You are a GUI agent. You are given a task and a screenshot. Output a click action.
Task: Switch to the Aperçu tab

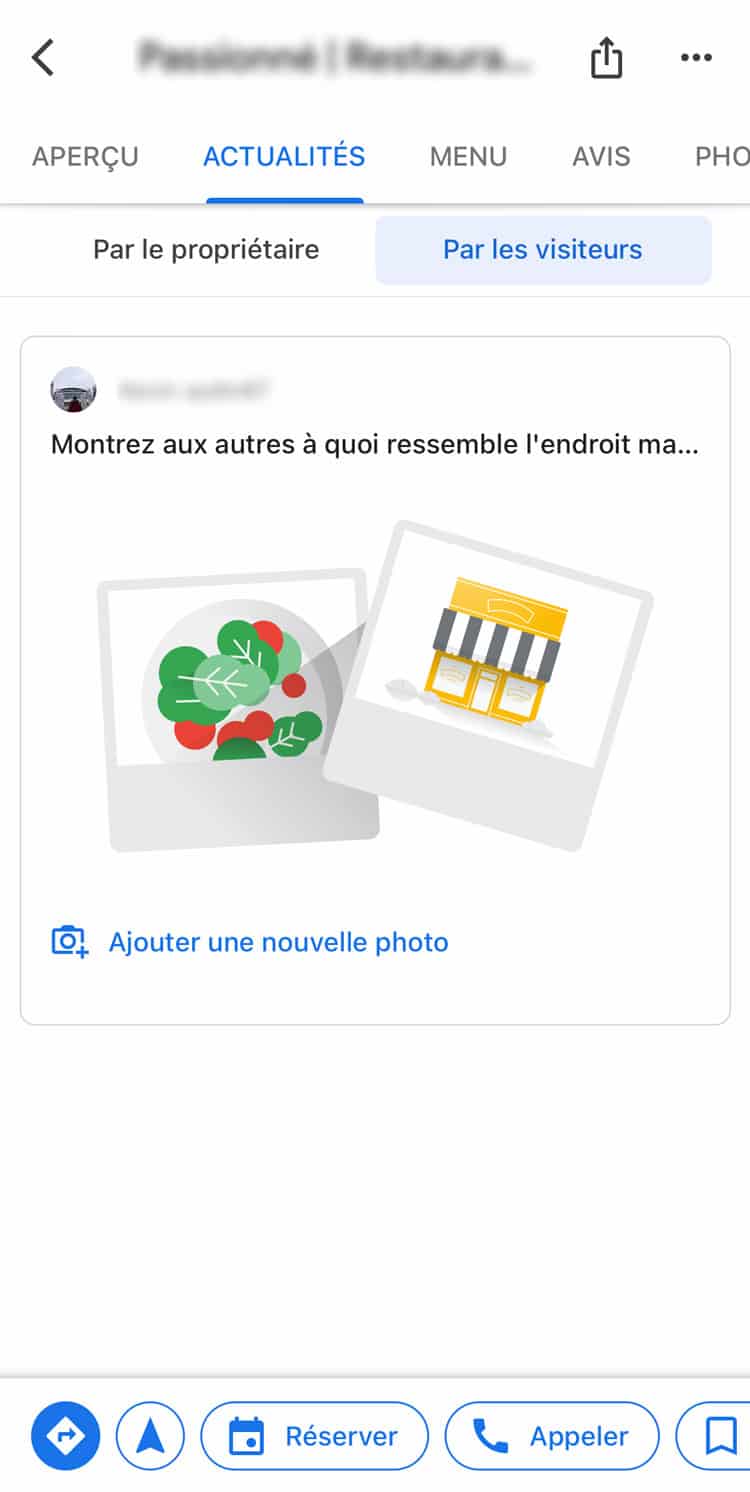pos(85,157)
